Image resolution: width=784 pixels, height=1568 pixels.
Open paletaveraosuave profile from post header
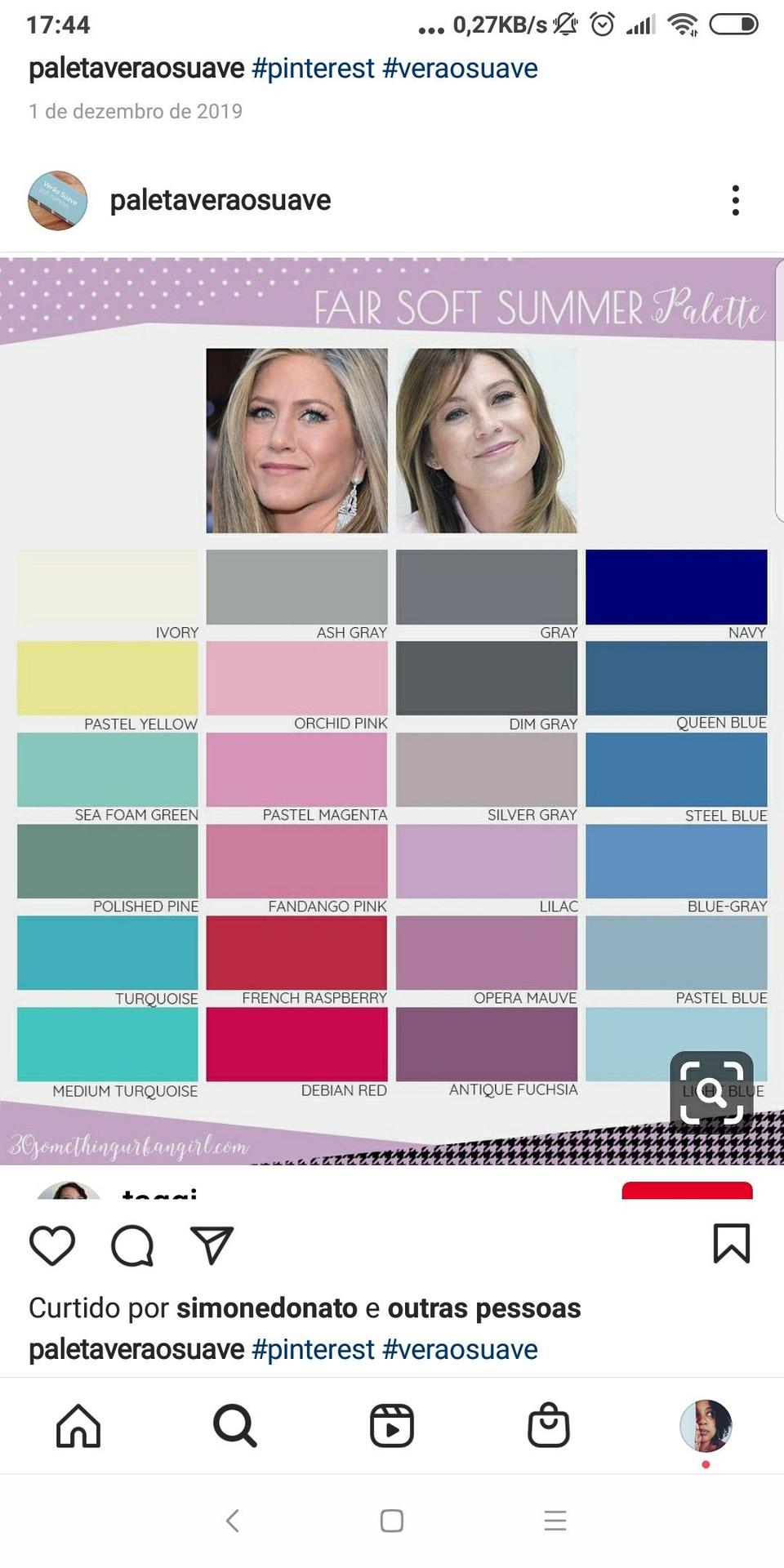click(x=220, y=200)
